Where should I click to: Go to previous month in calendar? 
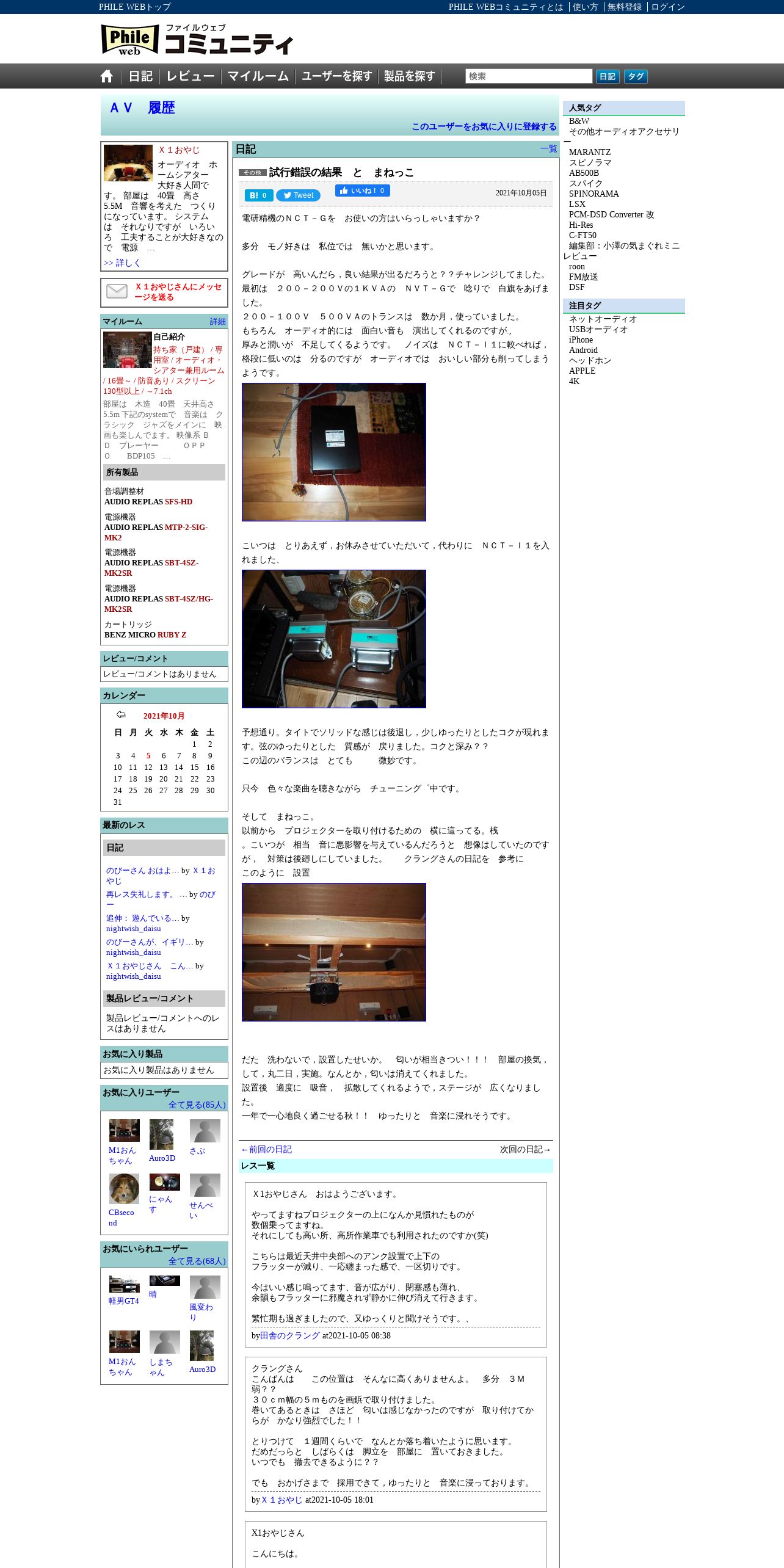(121, 714)
